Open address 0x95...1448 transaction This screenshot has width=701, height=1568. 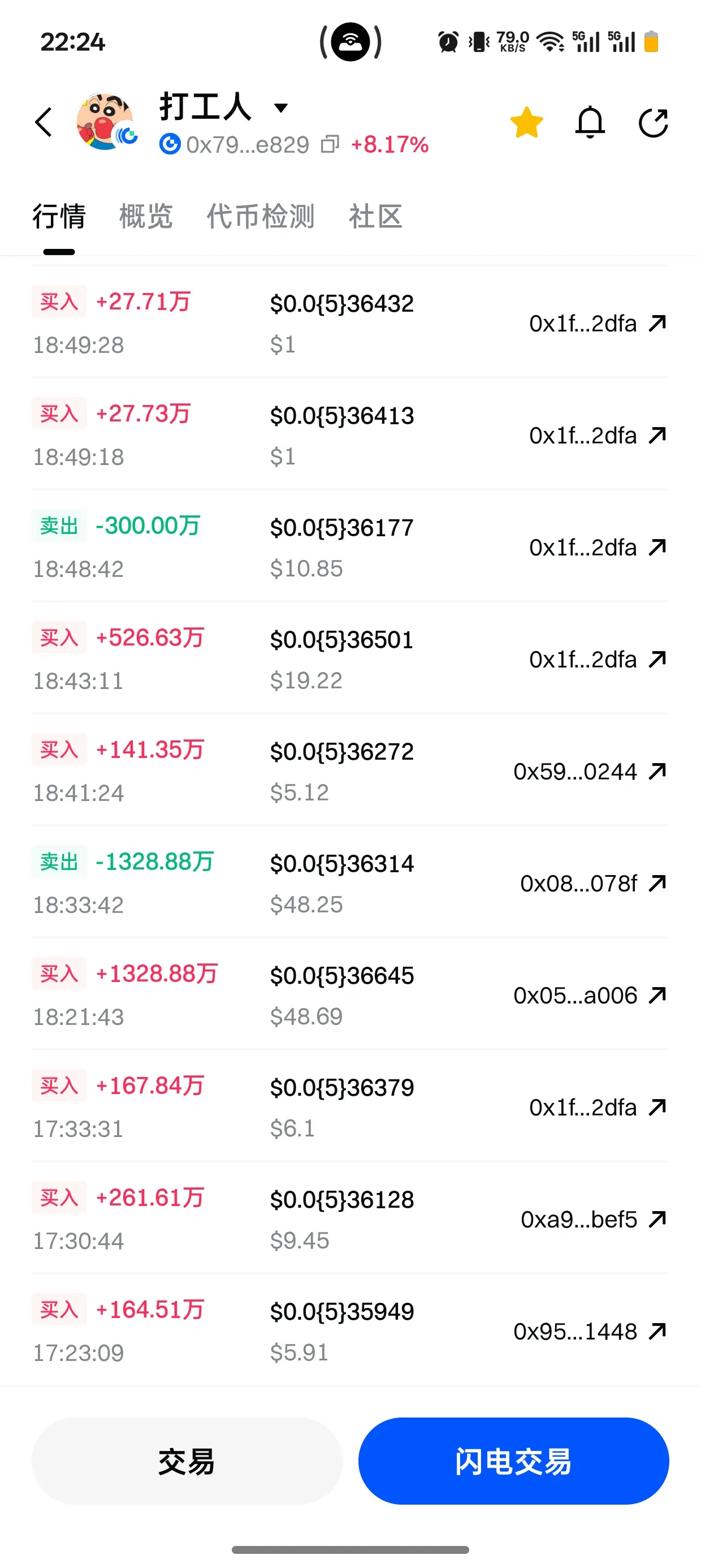pos(657,1331)
